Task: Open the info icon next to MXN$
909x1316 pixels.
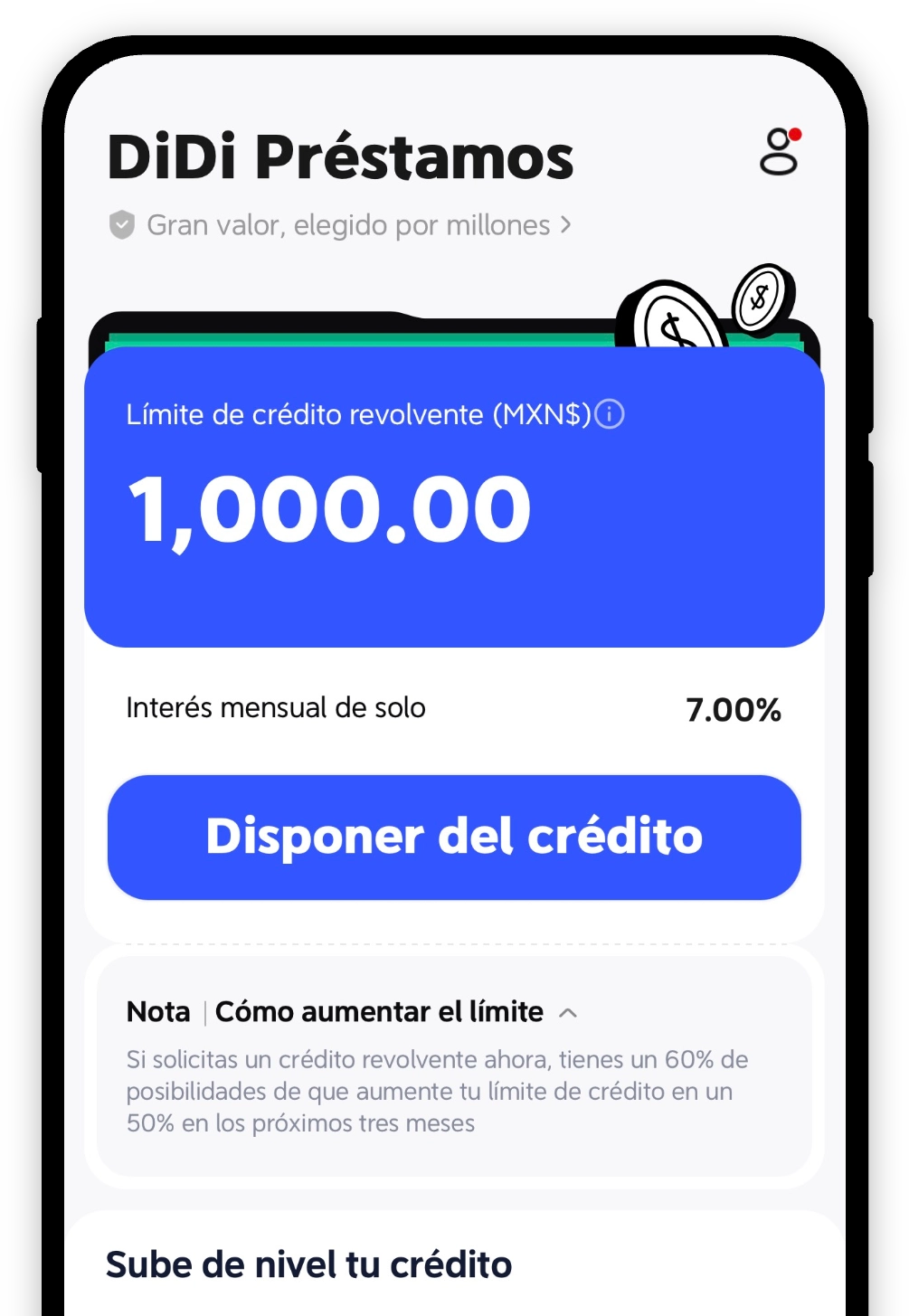Action: point(611,415)
